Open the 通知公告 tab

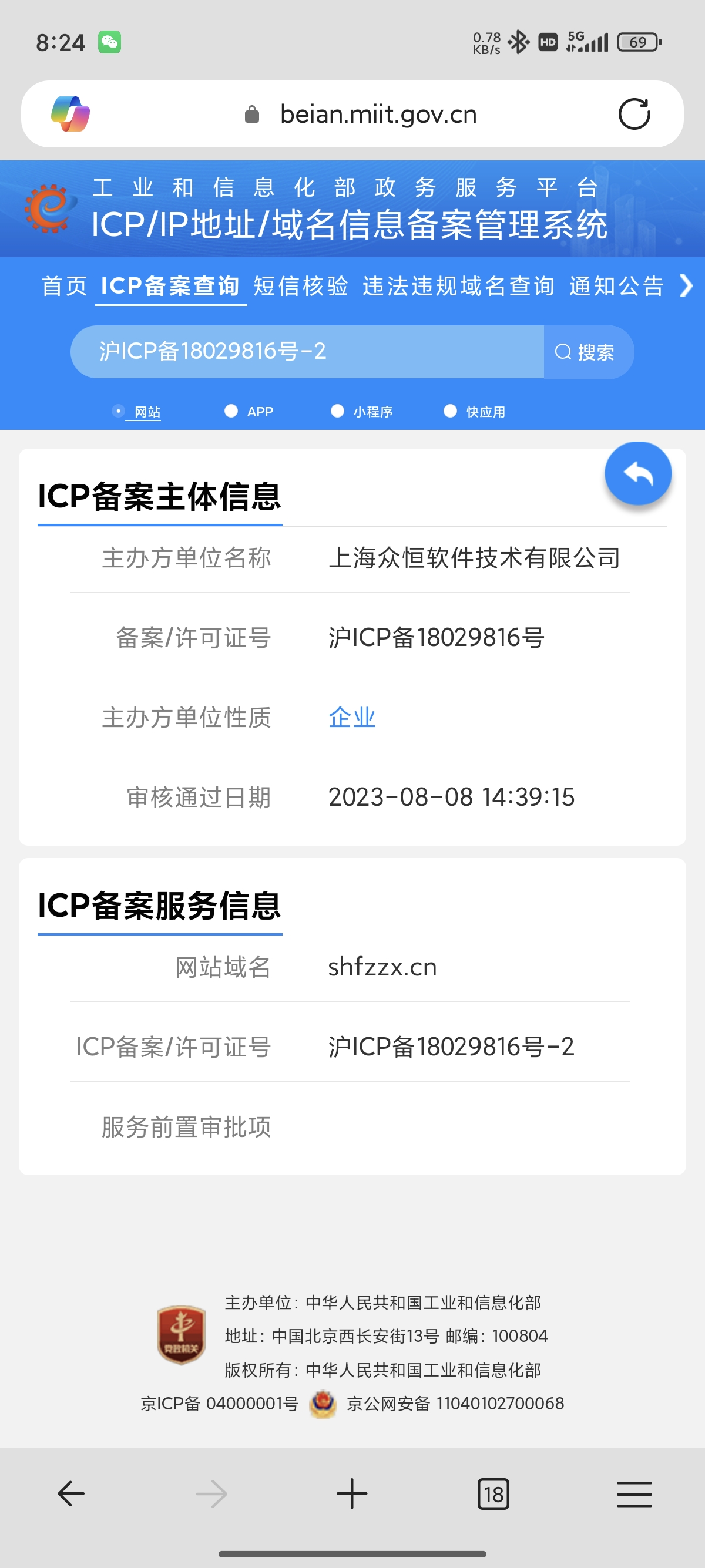616,286
